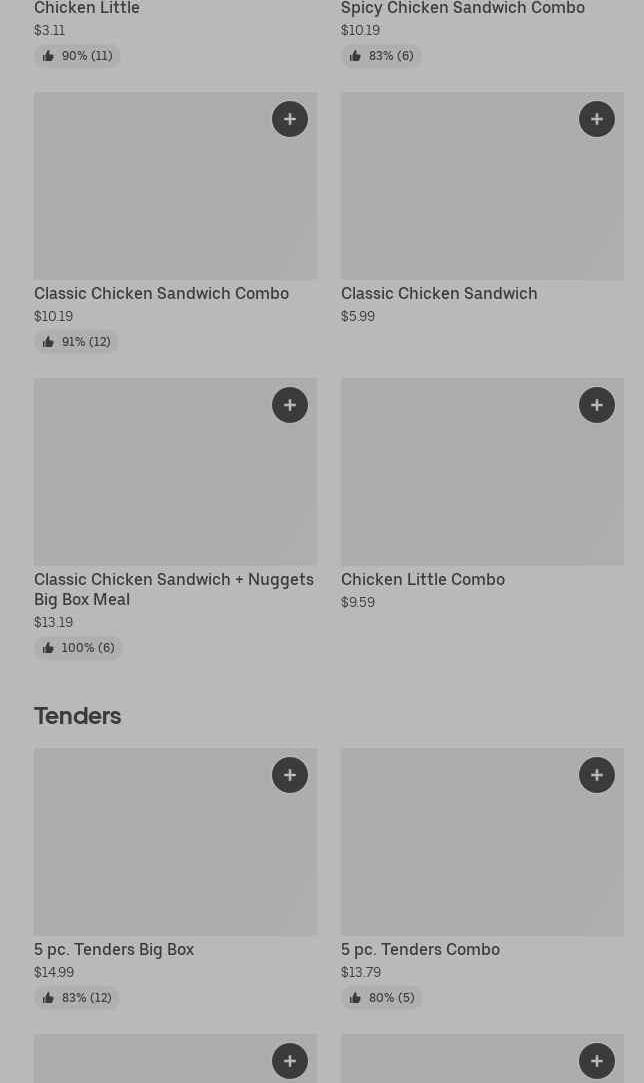The image size is (644, 1083).
Task: View Chicken Little Combo details
Action: (423, 579)
